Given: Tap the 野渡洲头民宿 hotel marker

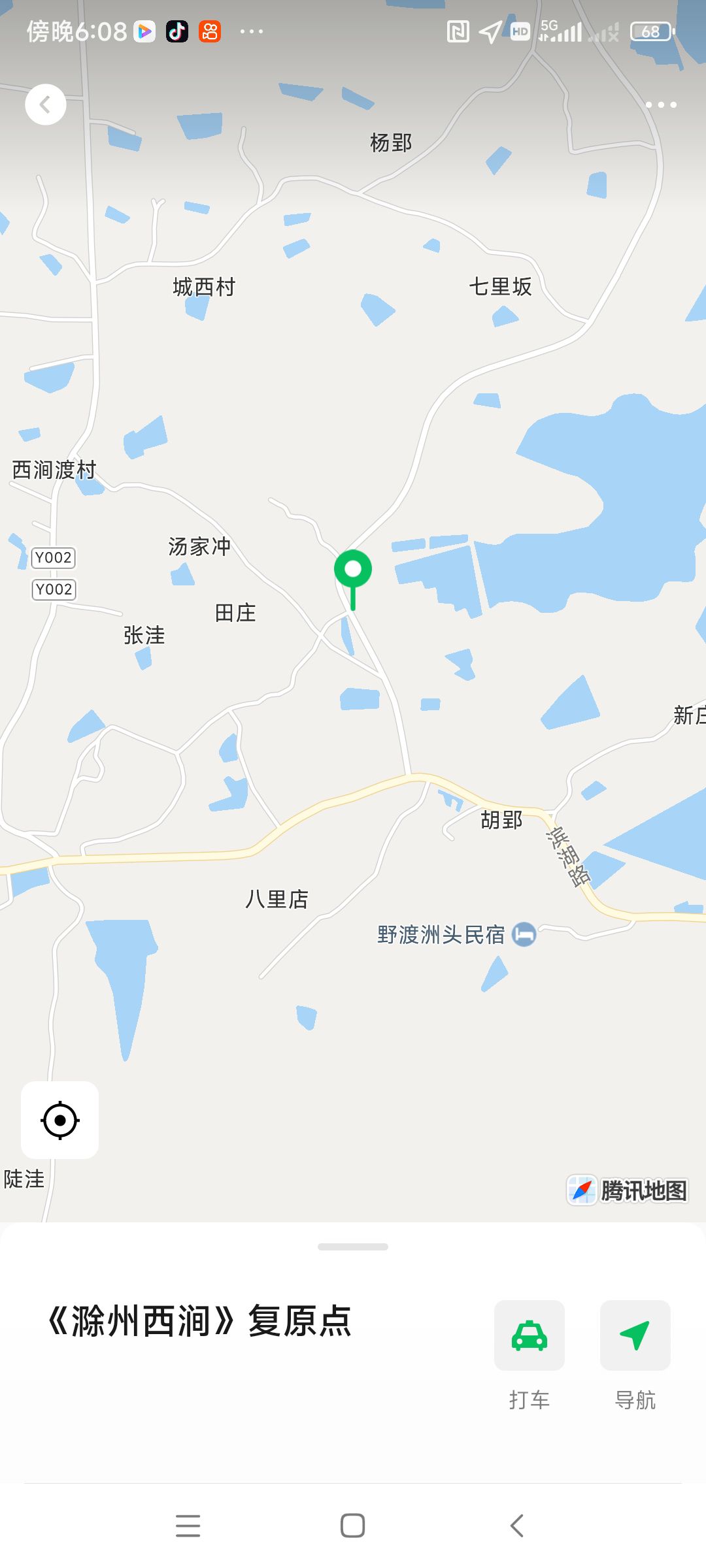Looking at the screenshot, I should coord(524,934).
